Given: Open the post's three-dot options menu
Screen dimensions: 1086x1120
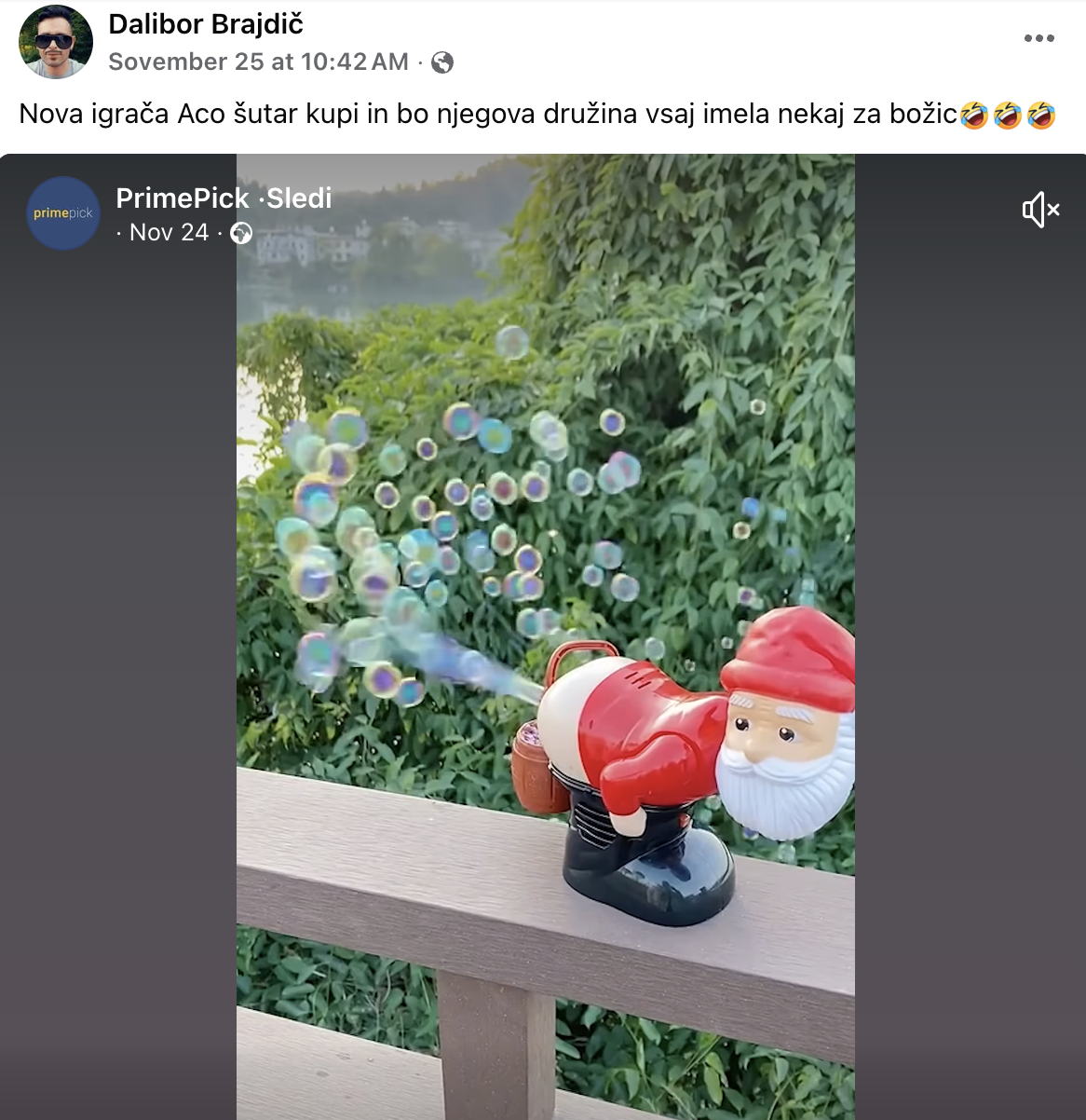Looking at the screenshot, I should [x=1038, y=38].
